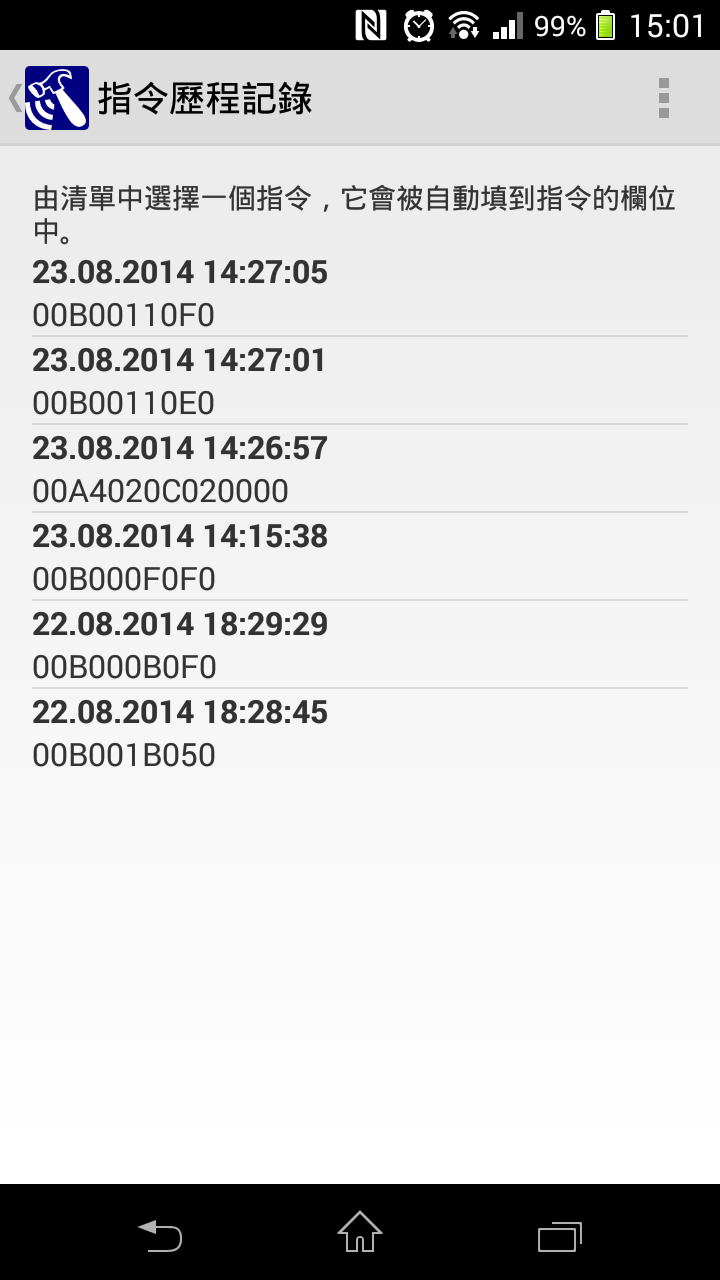Select command 00B00110F0 from 14:27:05
The width and height of the screenshot is (720, 1280).
[x=360, y=294]
